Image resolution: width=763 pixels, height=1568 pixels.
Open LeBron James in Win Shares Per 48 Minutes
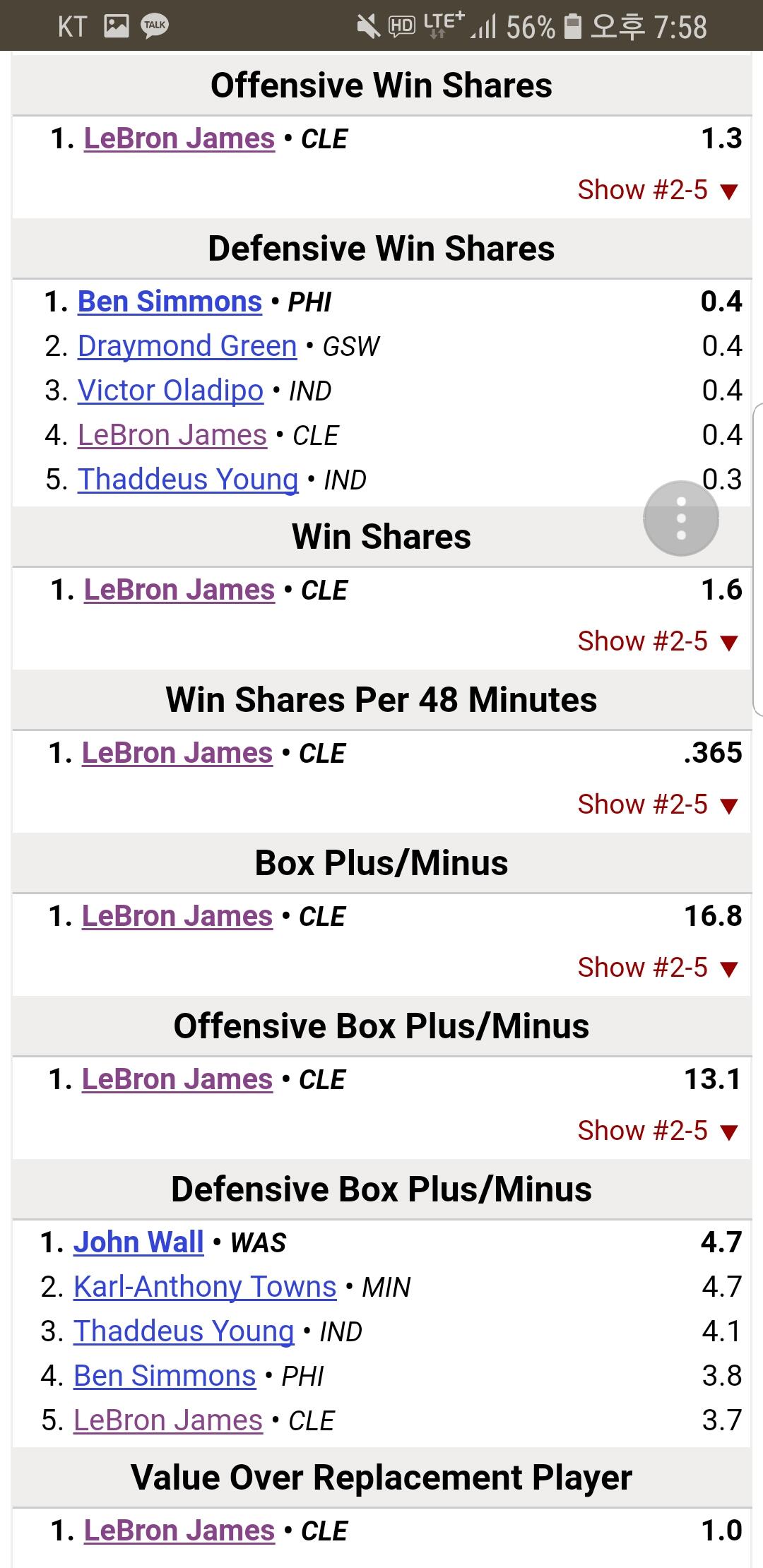click(177, 753)
